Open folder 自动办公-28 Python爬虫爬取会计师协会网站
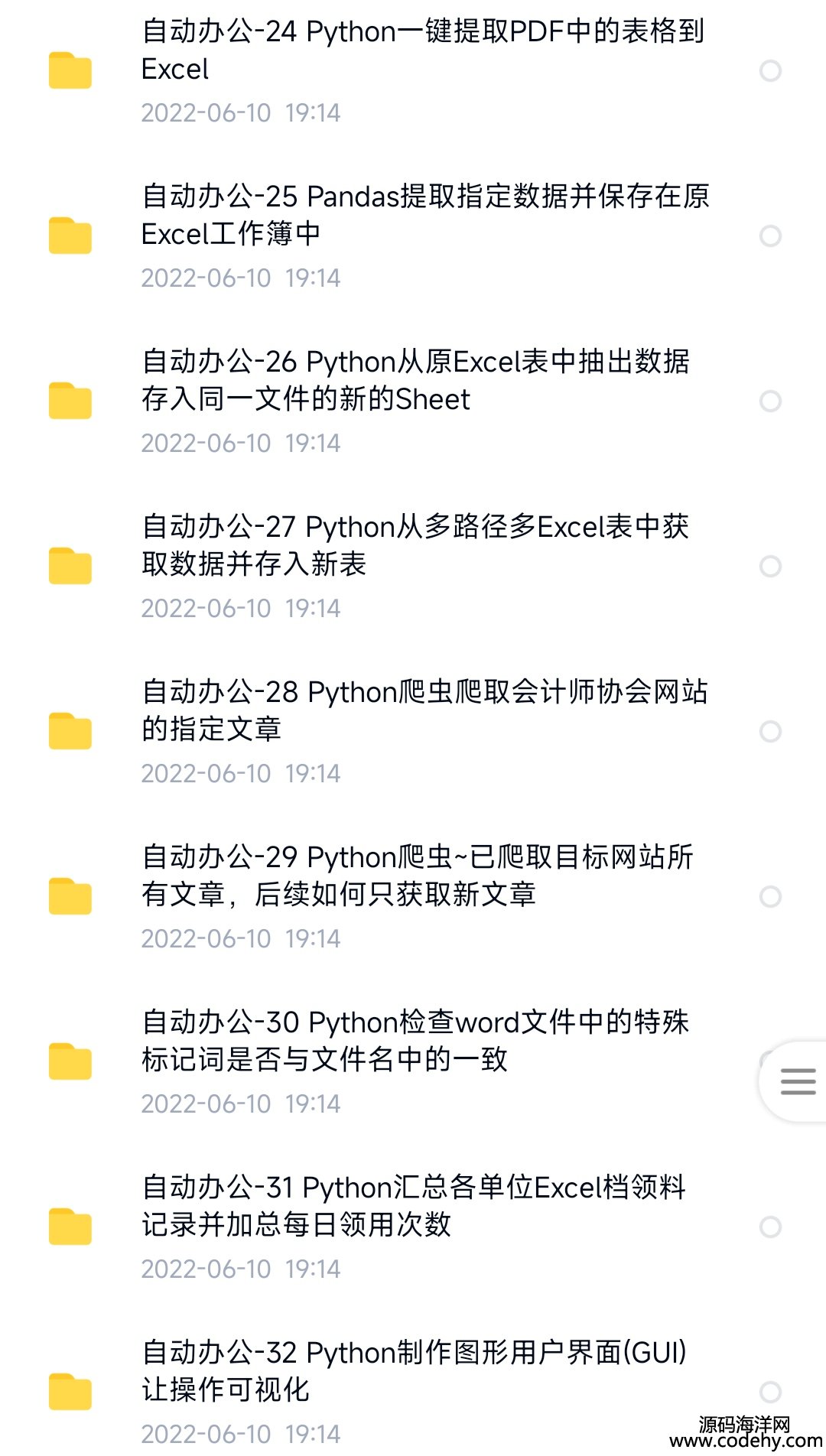The image size is (826, 1456). pos(424,710)
